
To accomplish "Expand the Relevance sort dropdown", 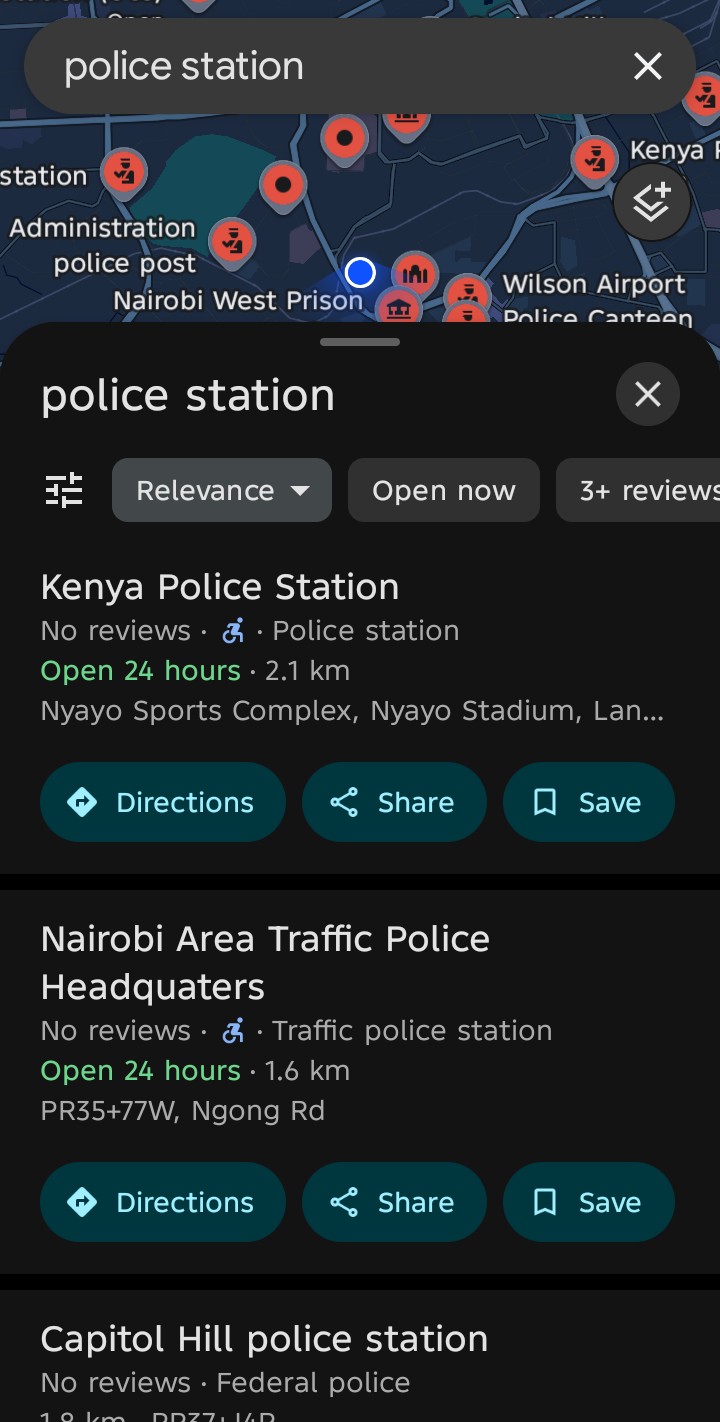I will pyautogui.click(x=222, y=490).
